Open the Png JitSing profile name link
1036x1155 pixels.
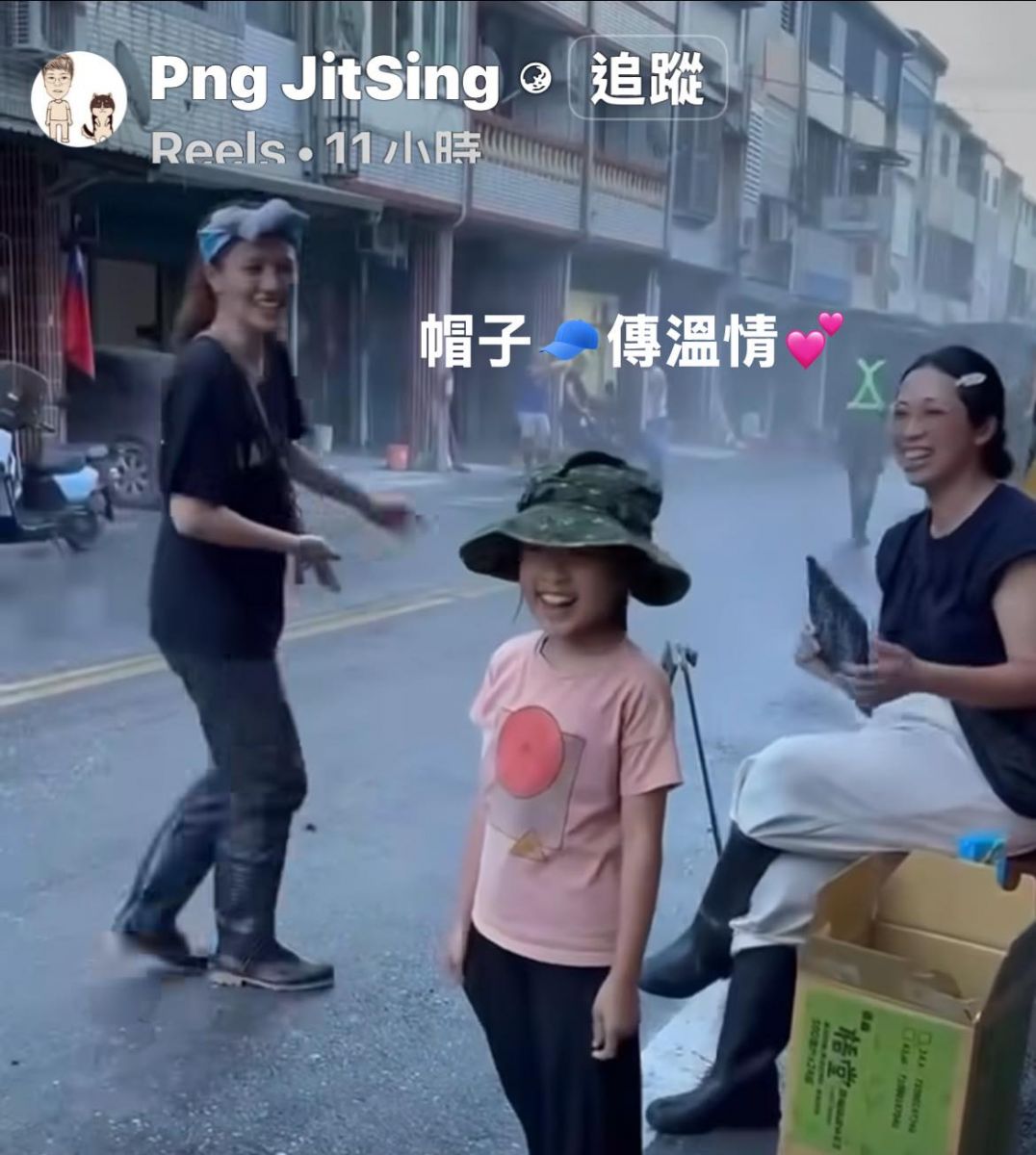tap(324, 79)
